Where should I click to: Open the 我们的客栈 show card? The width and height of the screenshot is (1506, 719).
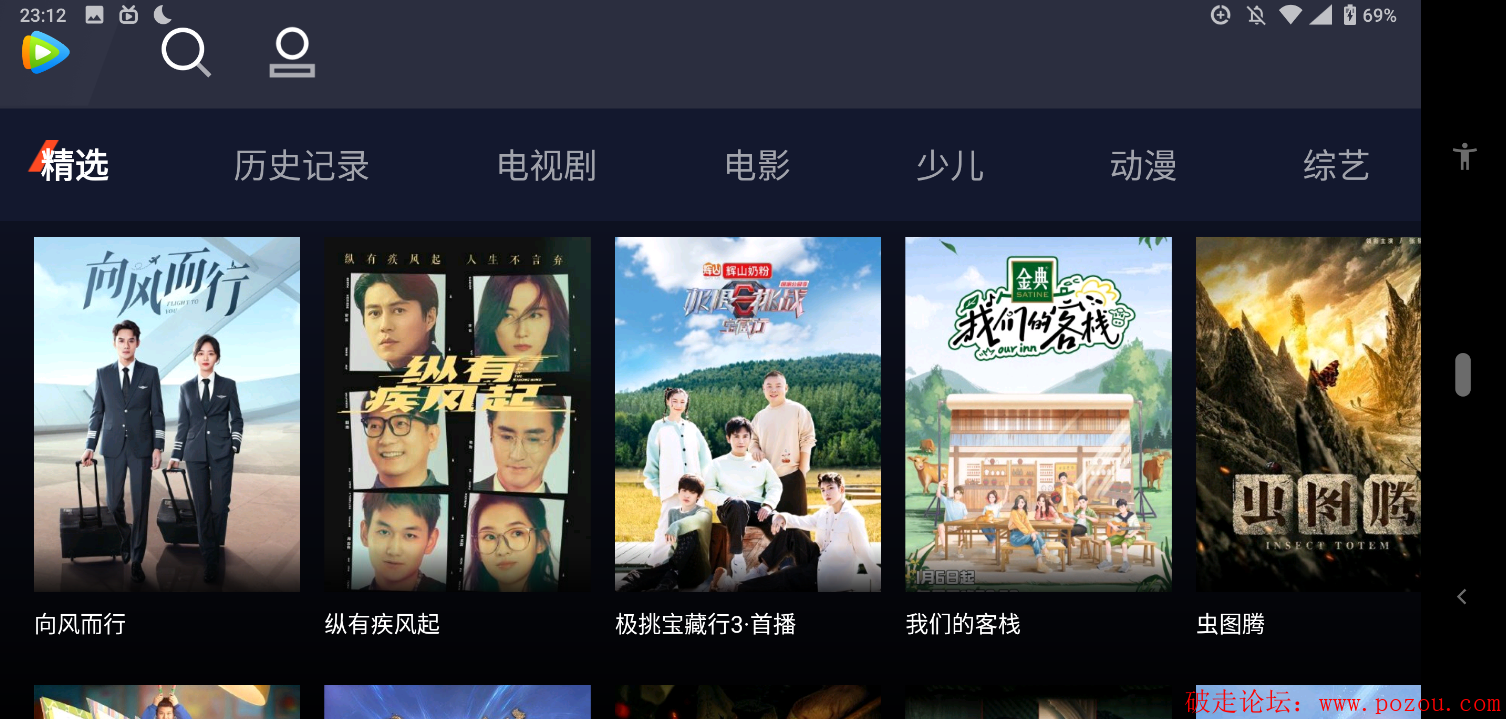click(x=1038, y=414)
